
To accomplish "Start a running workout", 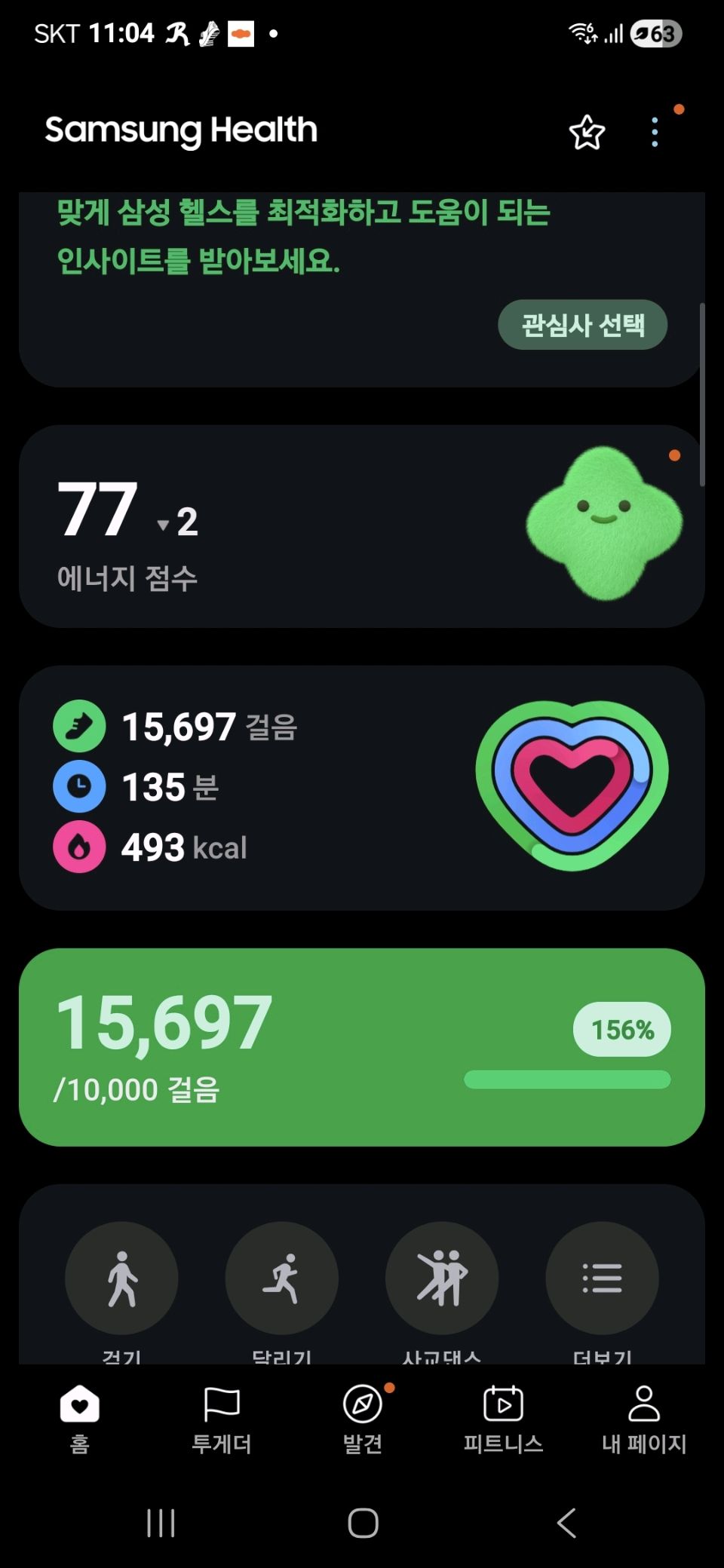I will 281,1278.
